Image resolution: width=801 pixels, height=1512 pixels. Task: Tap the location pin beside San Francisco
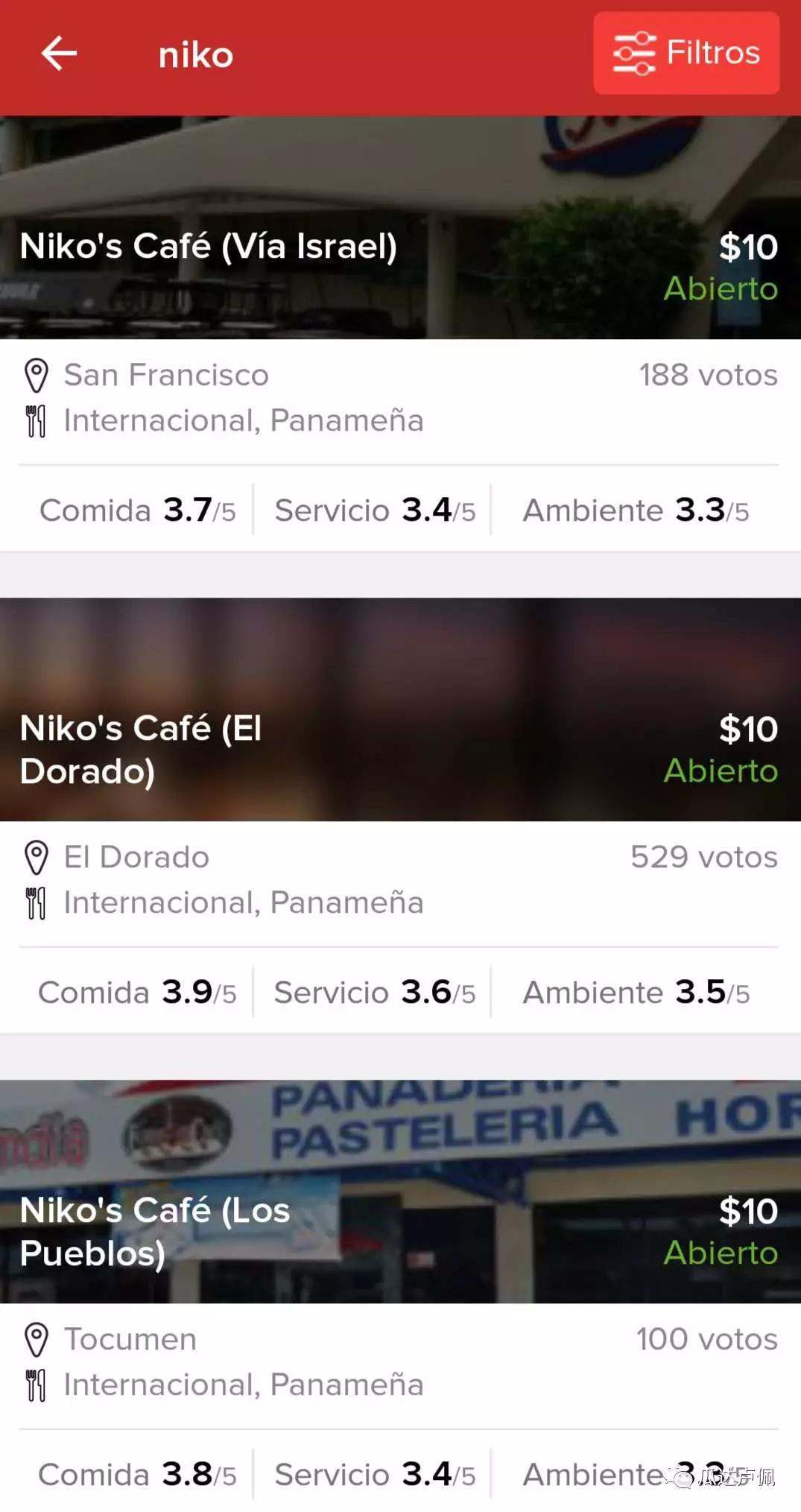pos(35,375)
